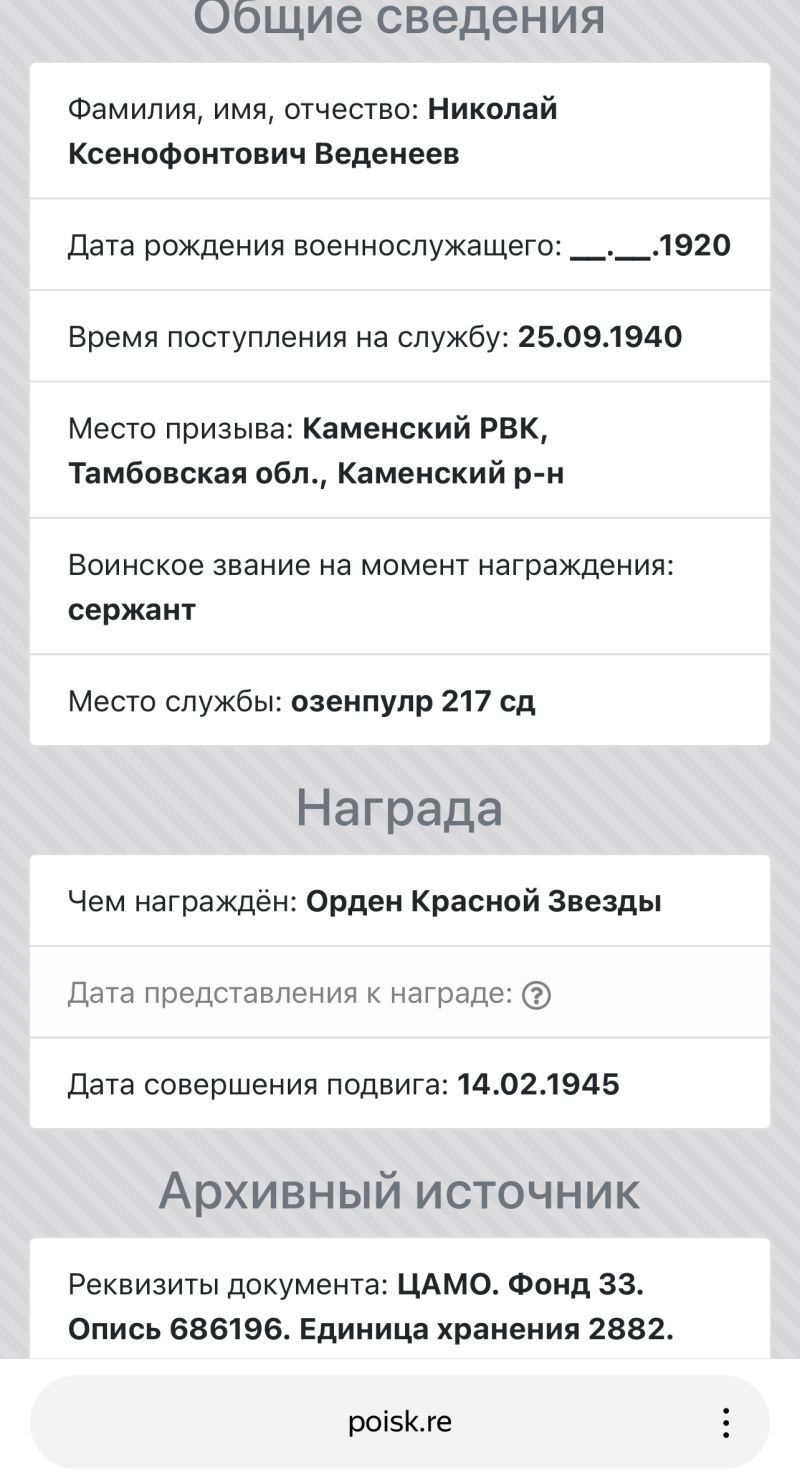Tap the help icon next to Дата представления к награде
The height and width of the screenshot is (1475, 800).
(x=537, y=995)
